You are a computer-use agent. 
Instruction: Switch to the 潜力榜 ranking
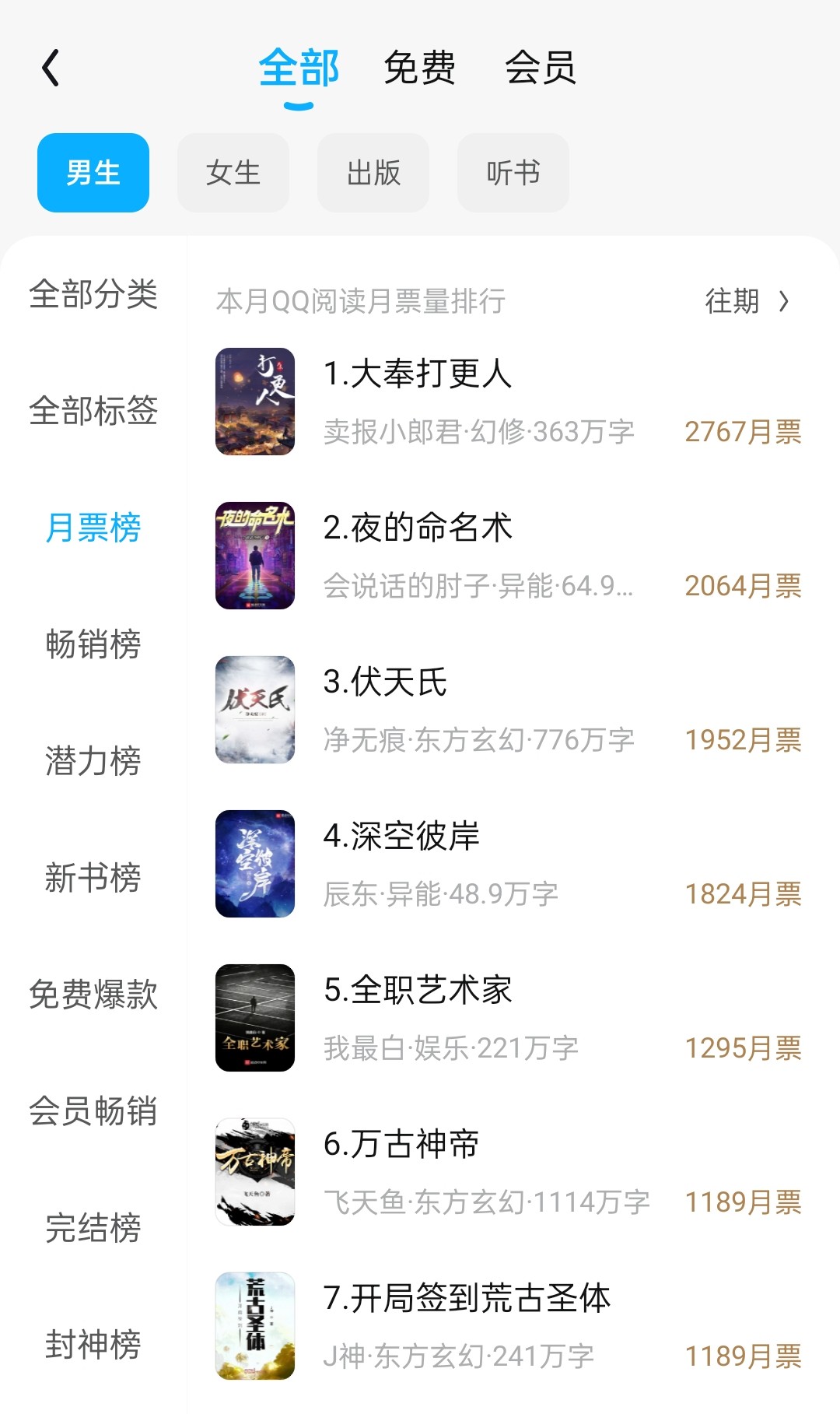click(x=93, y=761)
